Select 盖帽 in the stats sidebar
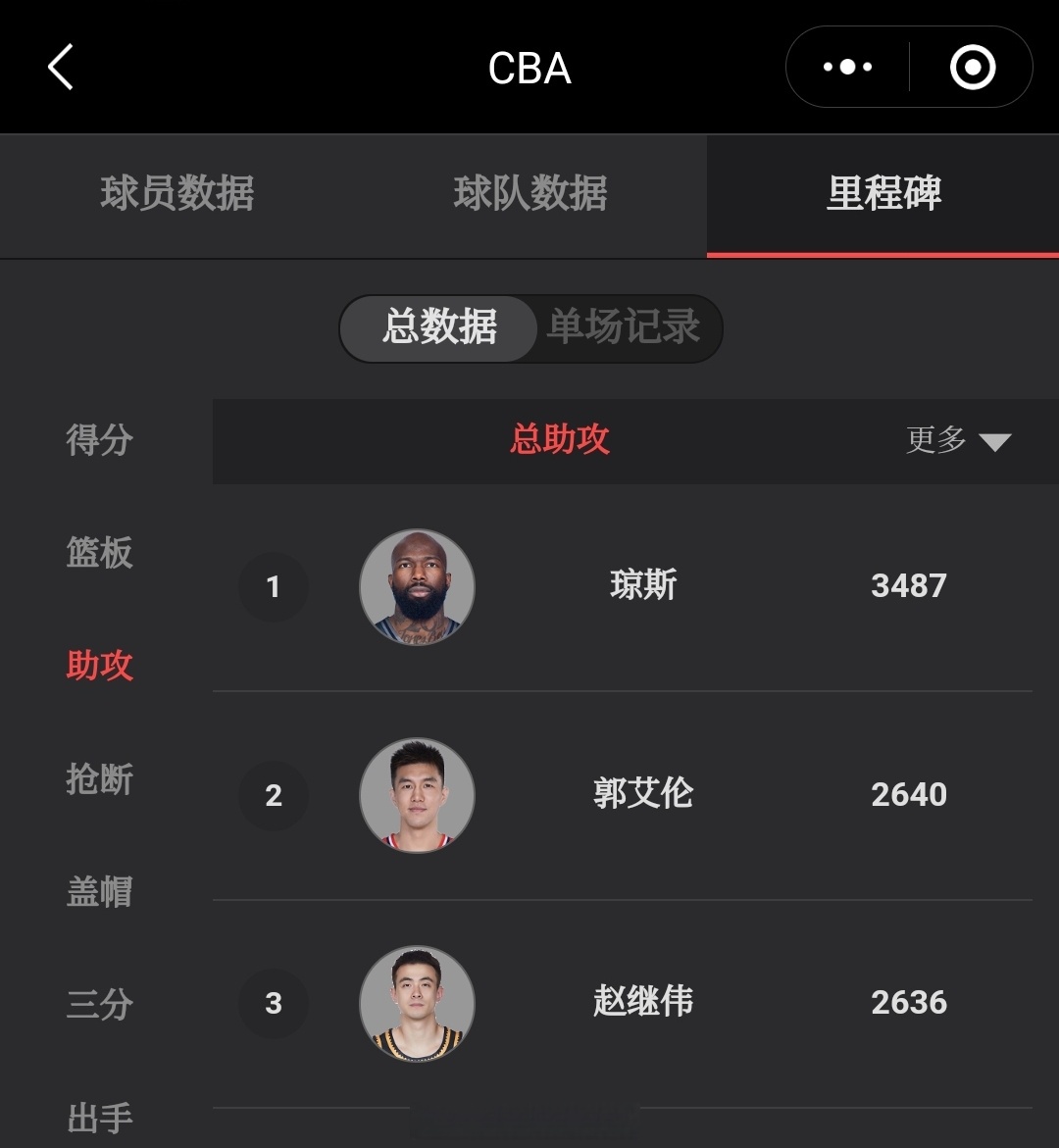This screenshot has width=1059, height=1148. (99, 892)
